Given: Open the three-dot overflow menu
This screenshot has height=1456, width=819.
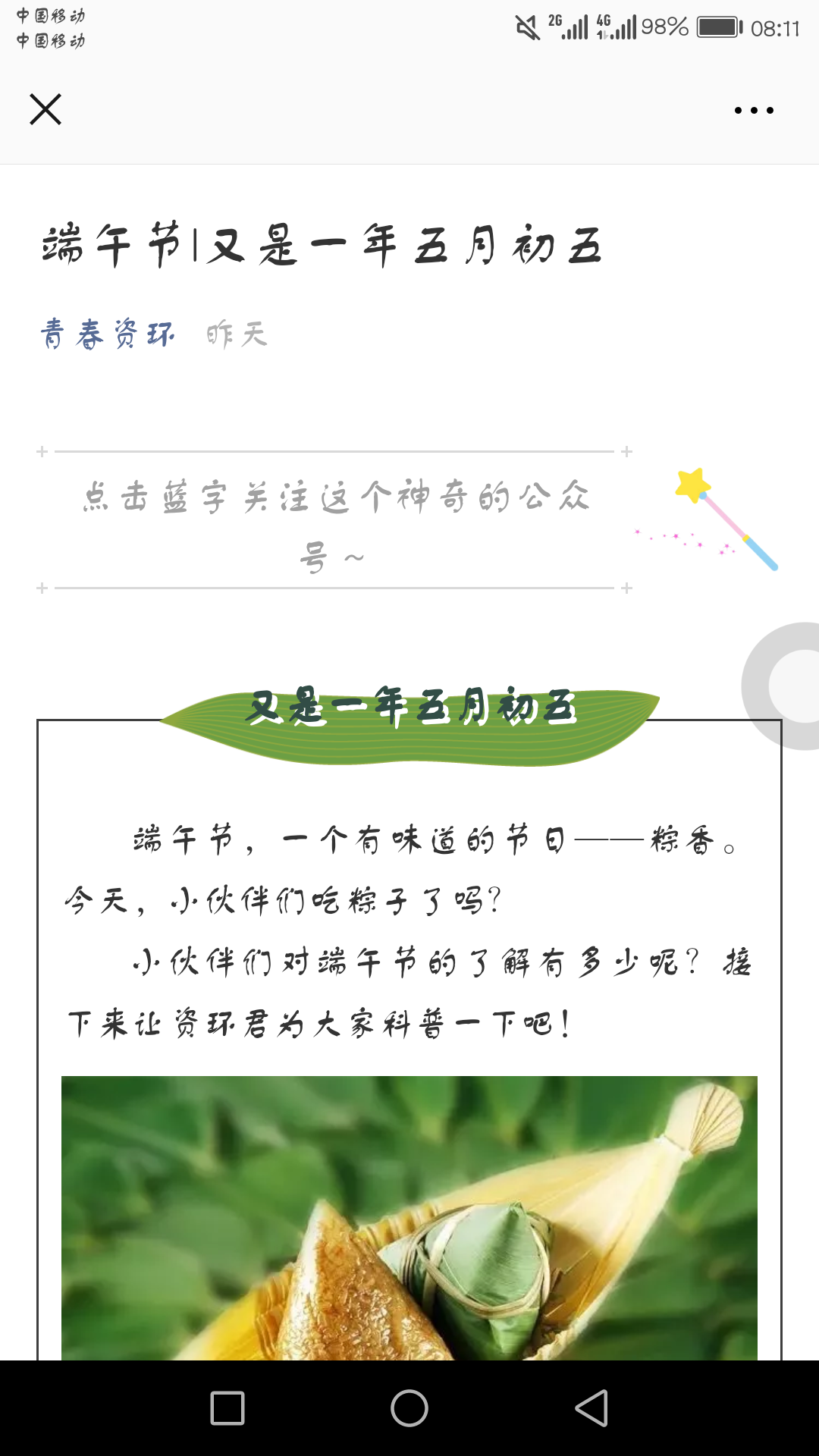Looking at the screenshot, I should [754, 111].
